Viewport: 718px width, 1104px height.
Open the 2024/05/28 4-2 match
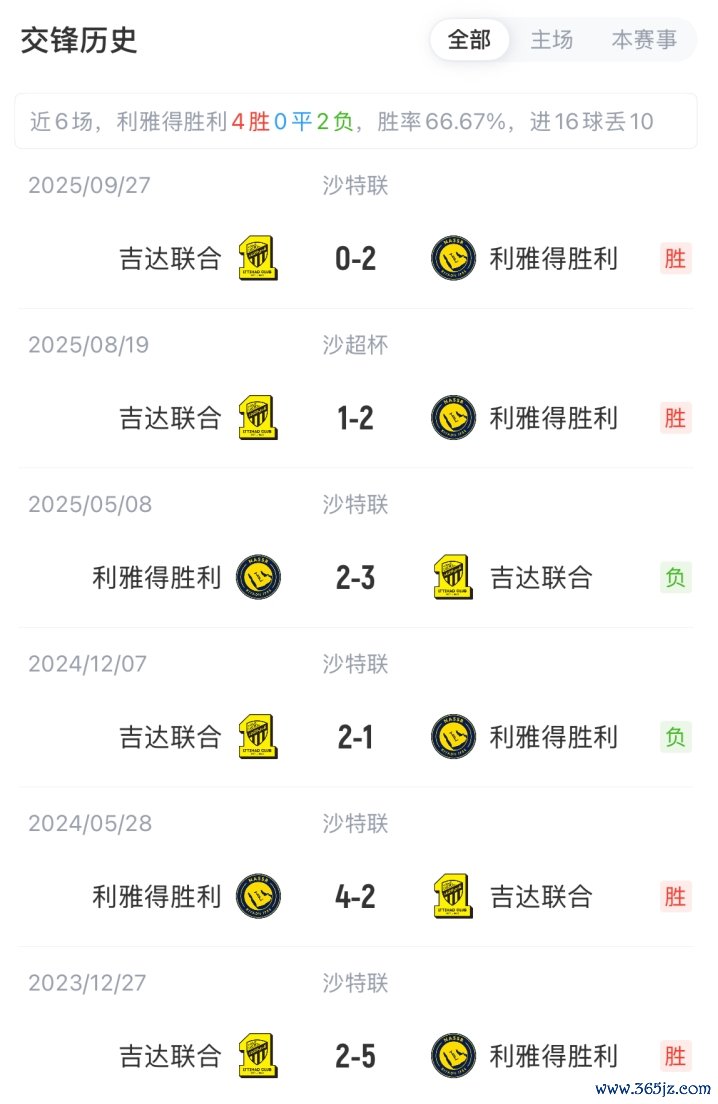(x=356, y=897)
